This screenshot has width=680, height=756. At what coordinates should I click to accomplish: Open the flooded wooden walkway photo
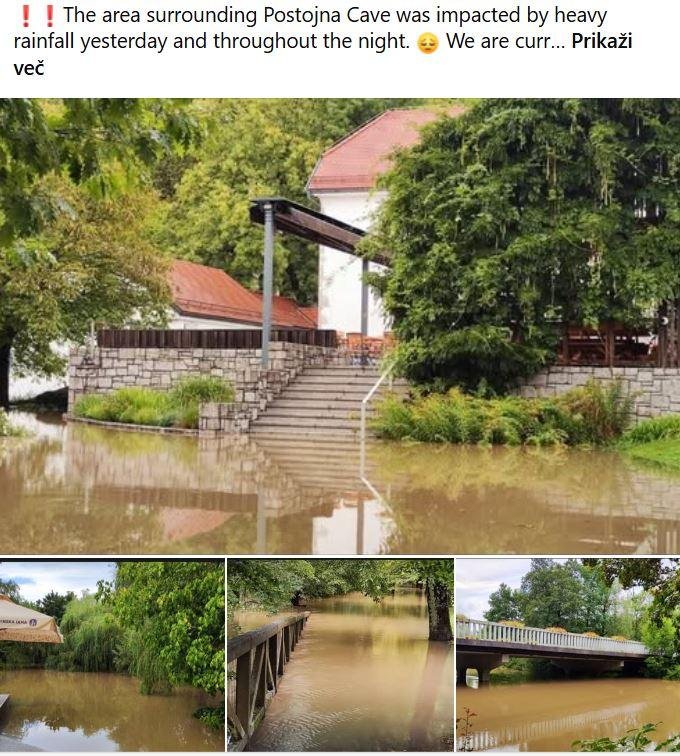[x=340, y=655]
